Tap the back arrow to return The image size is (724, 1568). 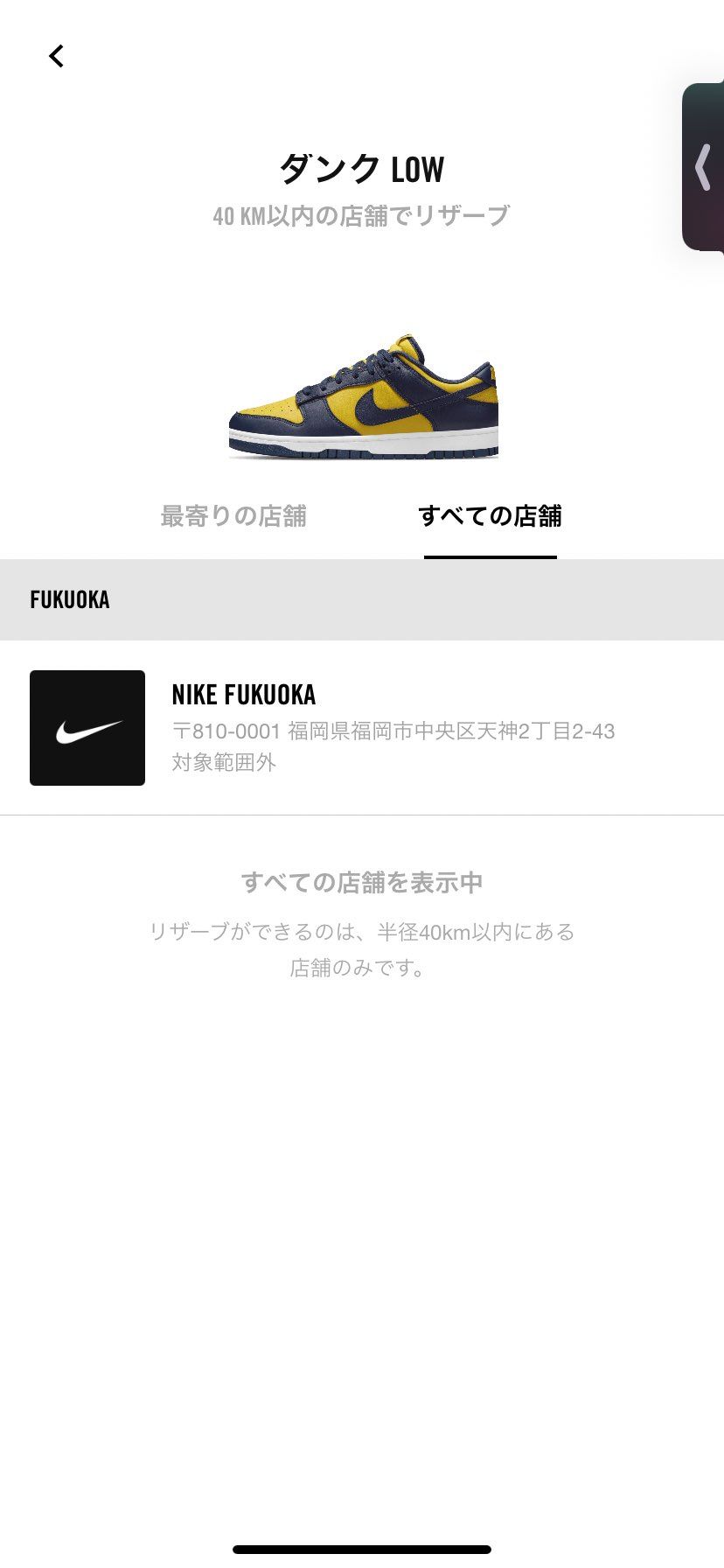pyautogui.click(x=57, y=55)
